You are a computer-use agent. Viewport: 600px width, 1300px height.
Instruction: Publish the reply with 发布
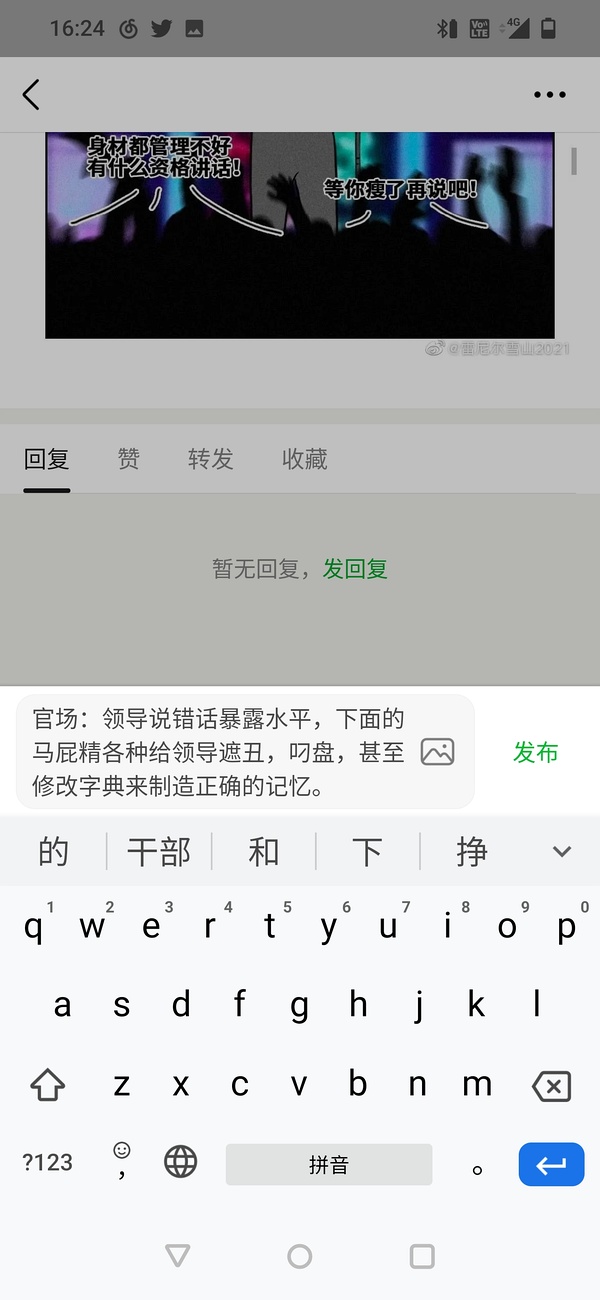tap(535, 752)
